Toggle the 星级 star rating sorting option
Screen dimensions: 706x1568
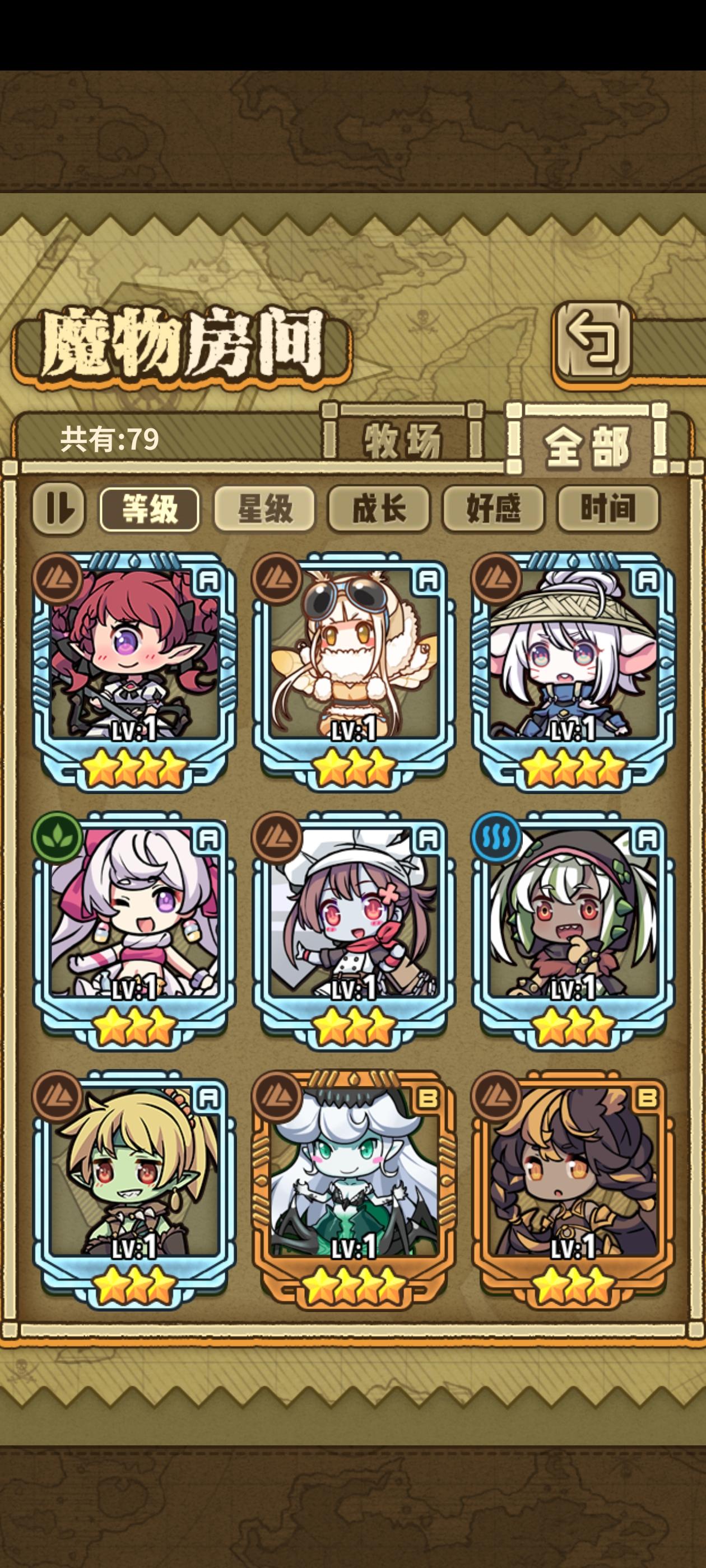(264, 510)
